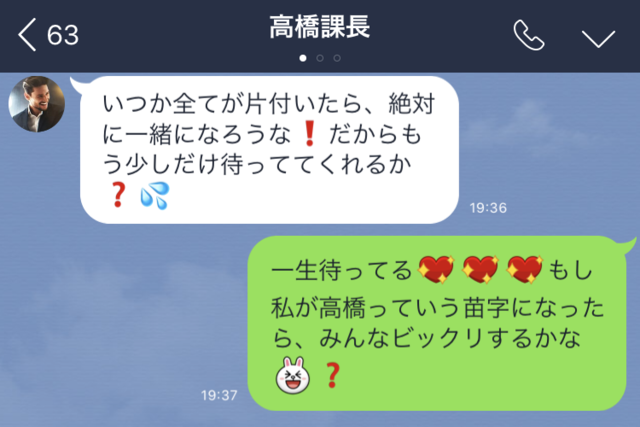
Task: Start a voice call with 高橋課長
Action: click(x=527, y=36)
